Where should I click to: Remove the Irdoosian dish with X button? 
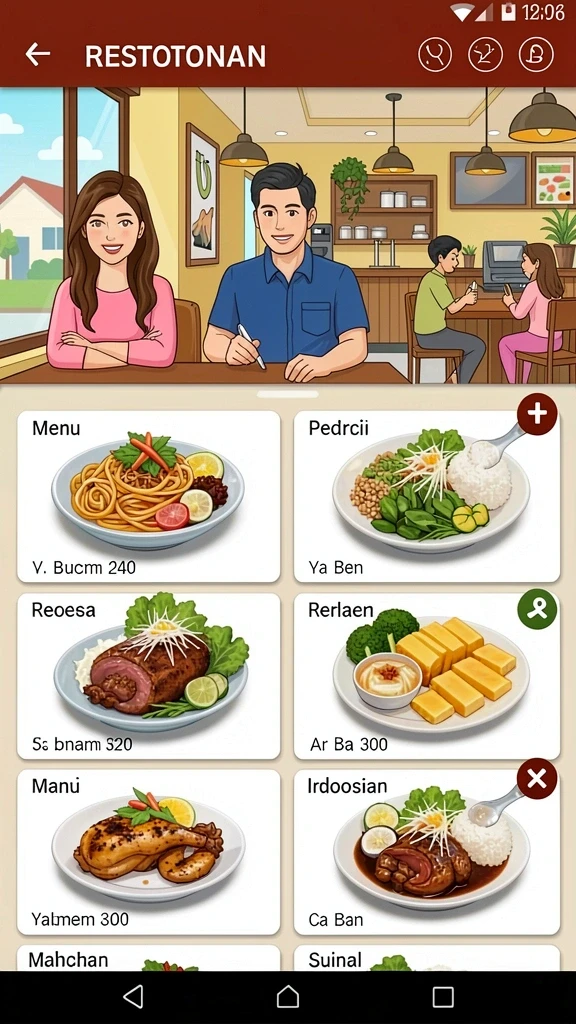point(537,778)
